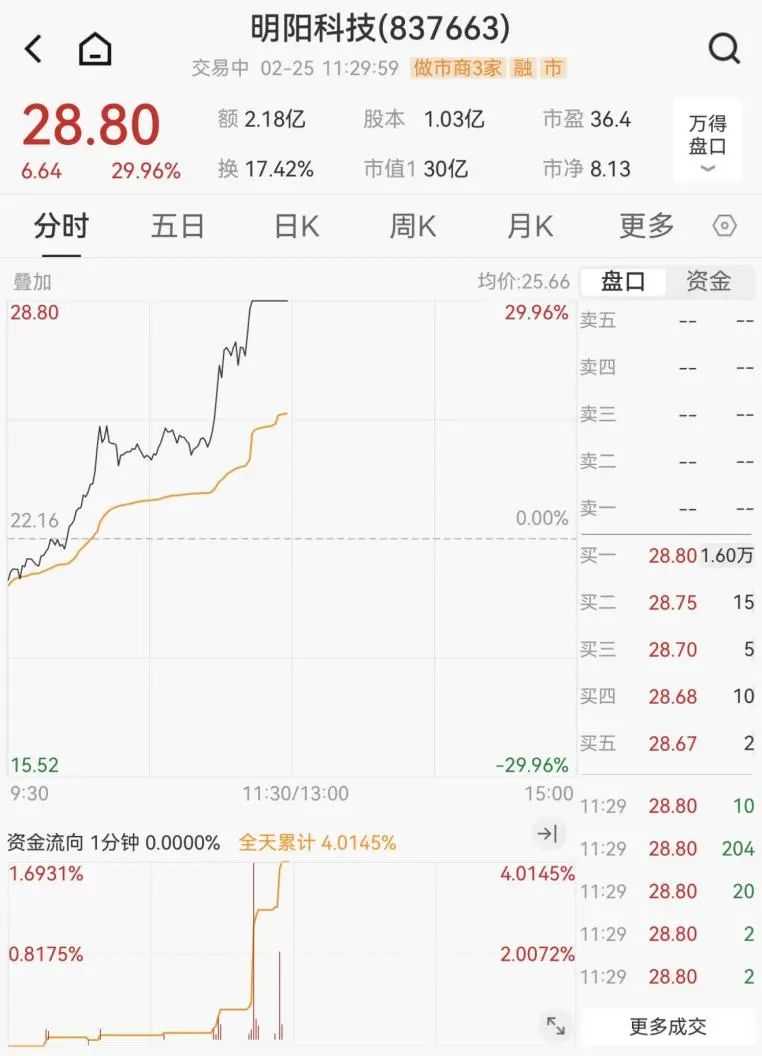
Task: Search for another stock
Action: pos(723,48)
